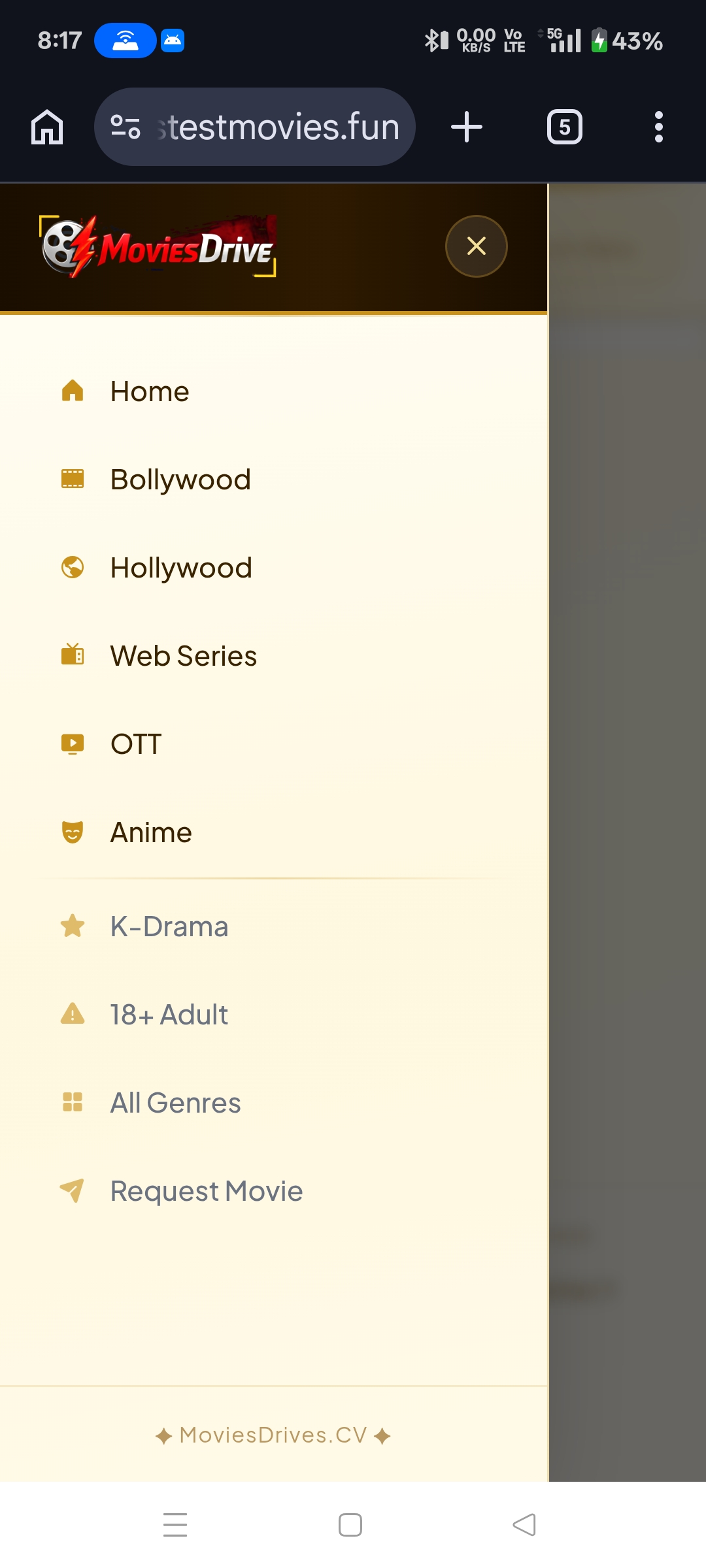
Task: Tap the 18+ Adult warning triangle icon
Action: coord(72,1013)
